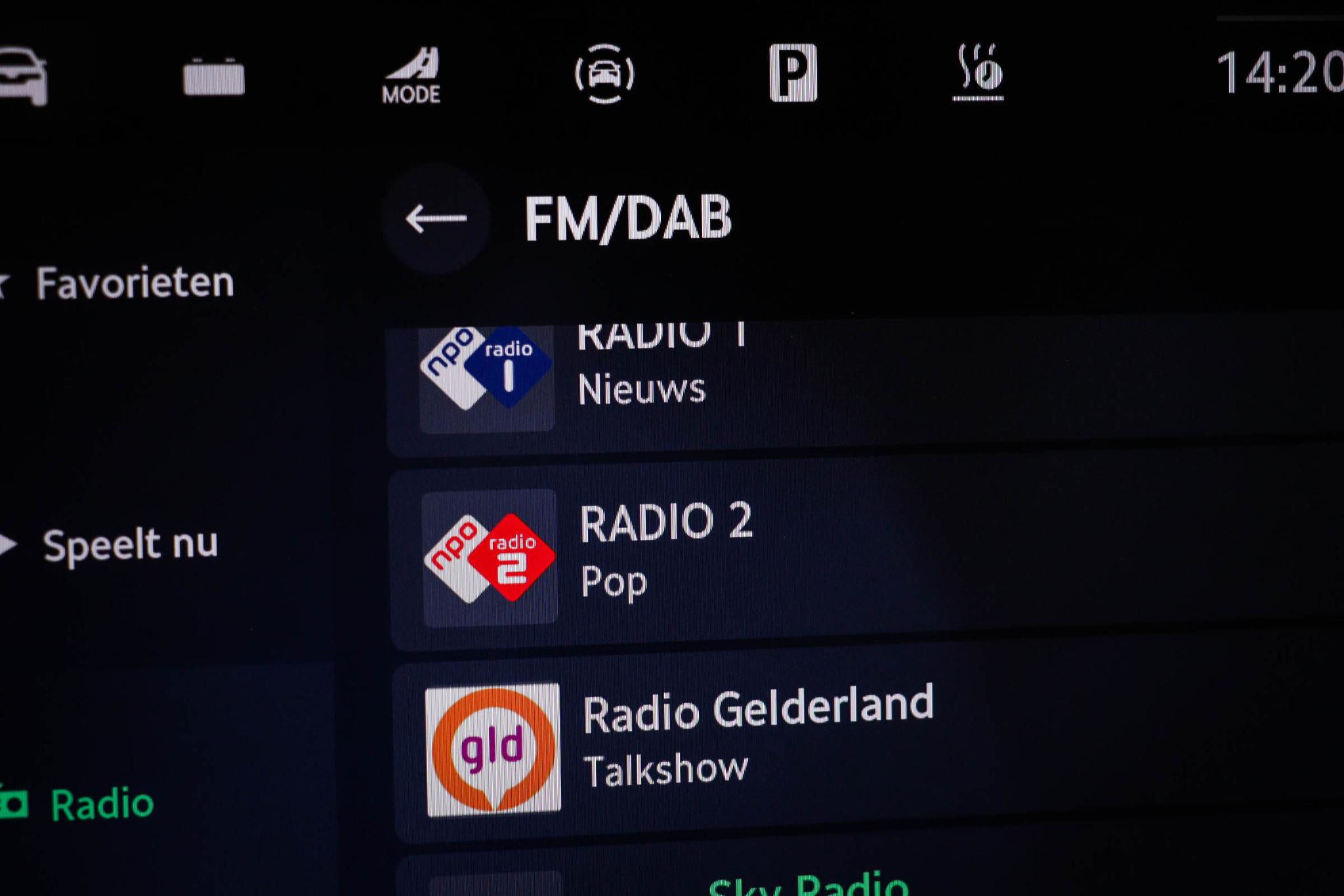
Task: Go back with the arrow beside FM/DAB
Action: click(x=436, y=218)
